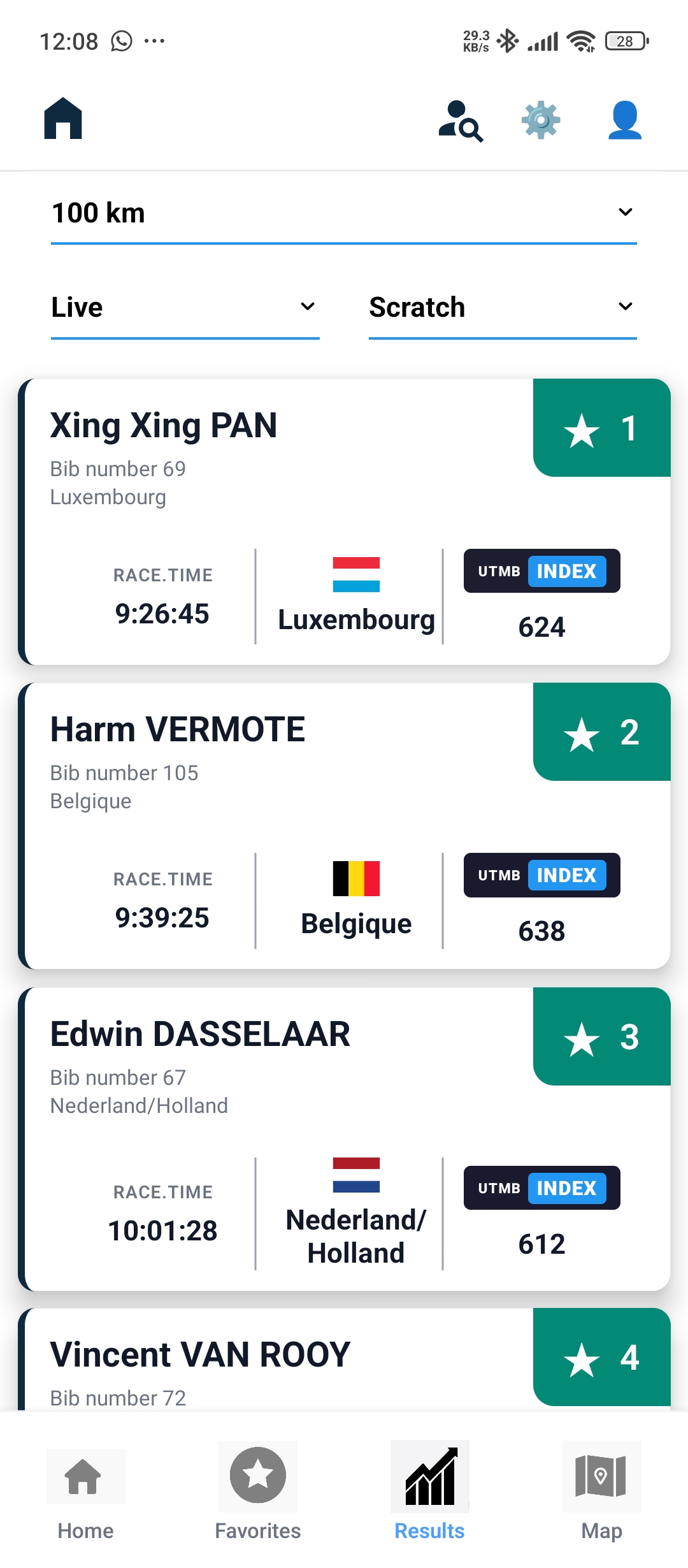Expand the 100 km race dropdown

[344, 214]
